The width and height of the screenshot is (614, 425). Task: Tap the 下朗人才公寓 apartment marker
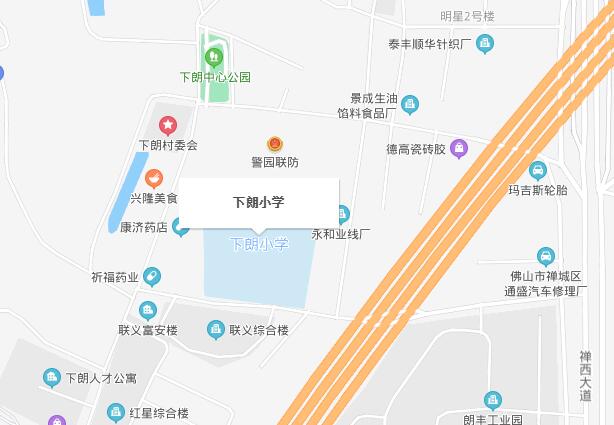51,377
